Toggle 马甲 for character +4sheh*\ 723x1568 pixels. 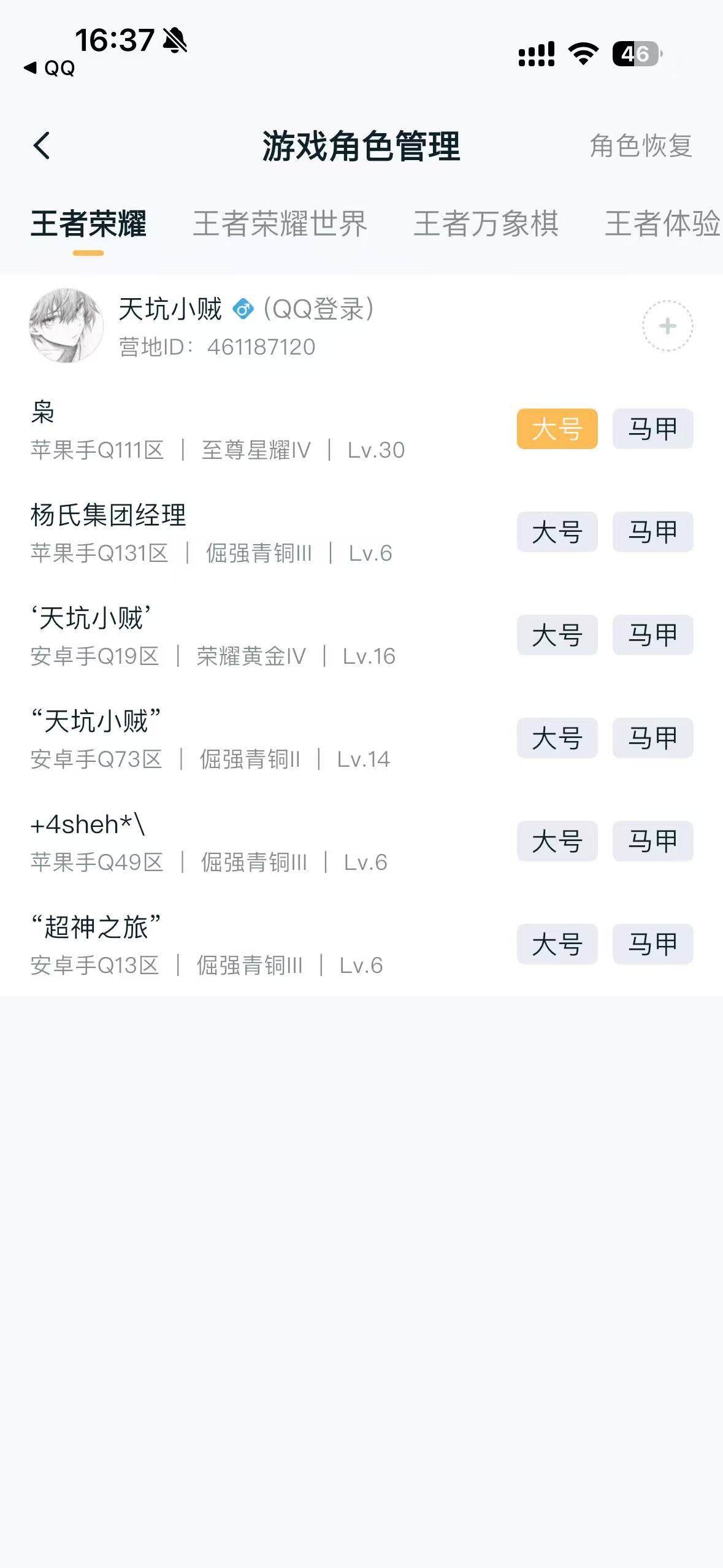pyautogui.click(x=652, y=842)
